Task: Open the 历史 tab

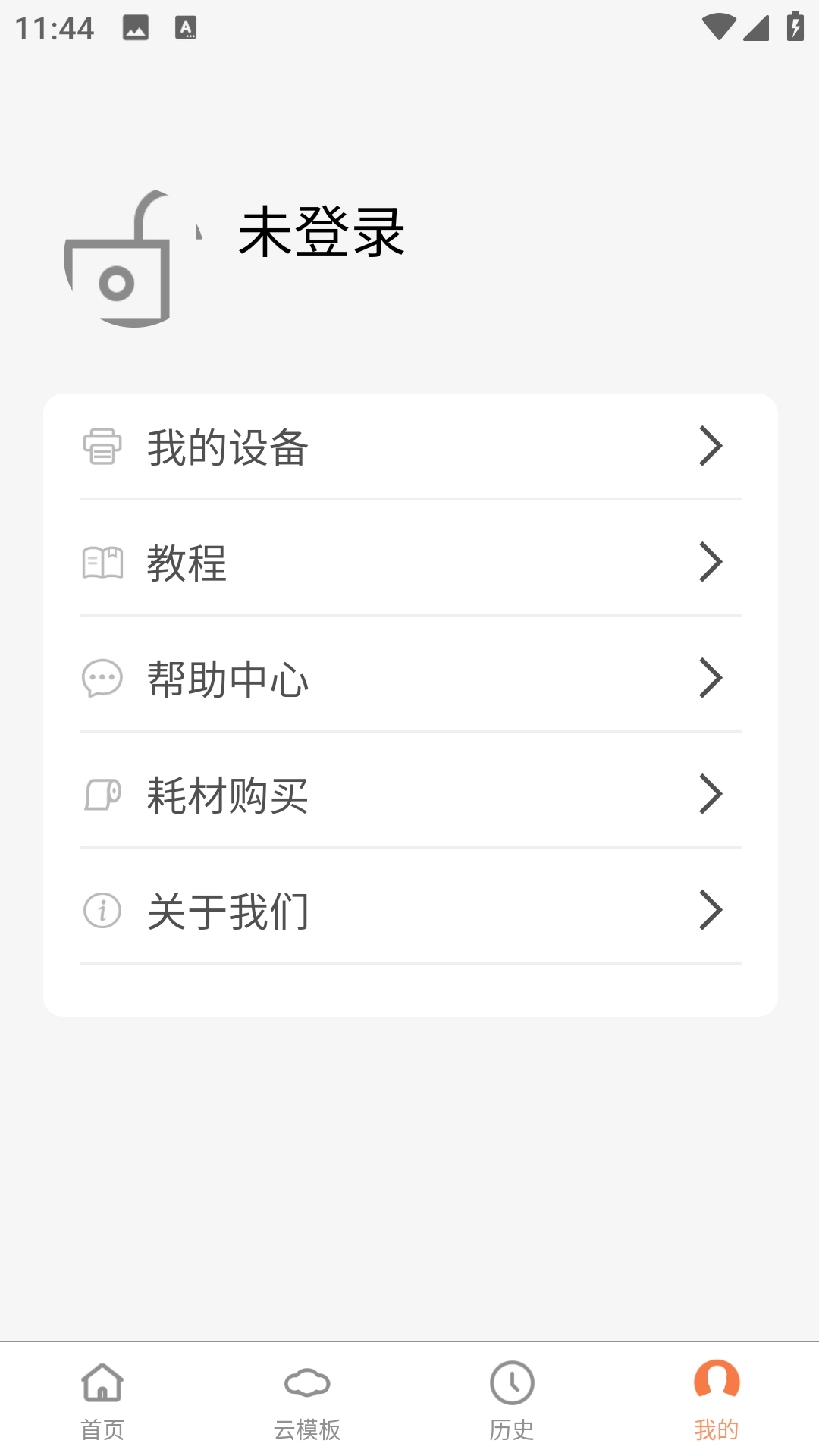Action: tap(512, 1407)
